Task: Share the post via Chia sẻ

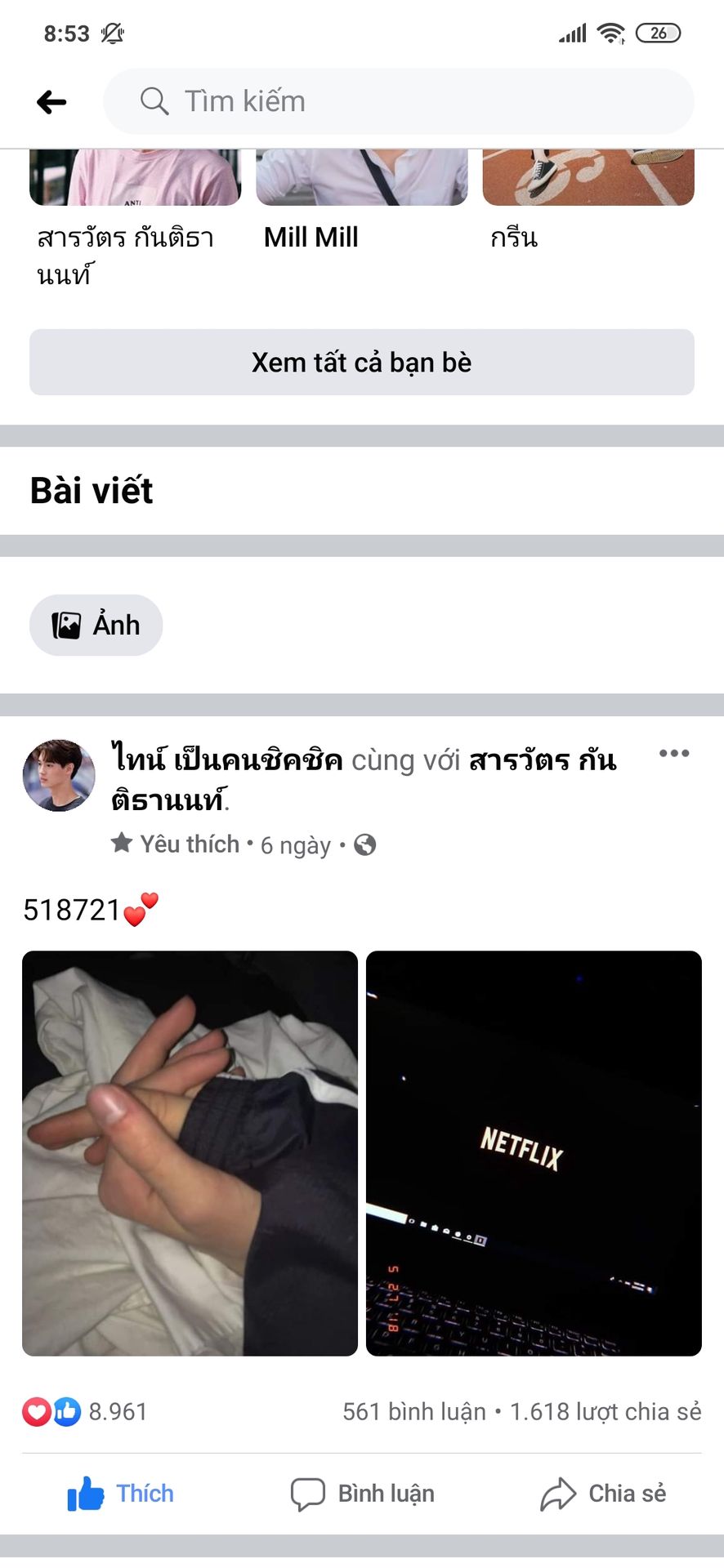Action: (x=603, y=1494)
